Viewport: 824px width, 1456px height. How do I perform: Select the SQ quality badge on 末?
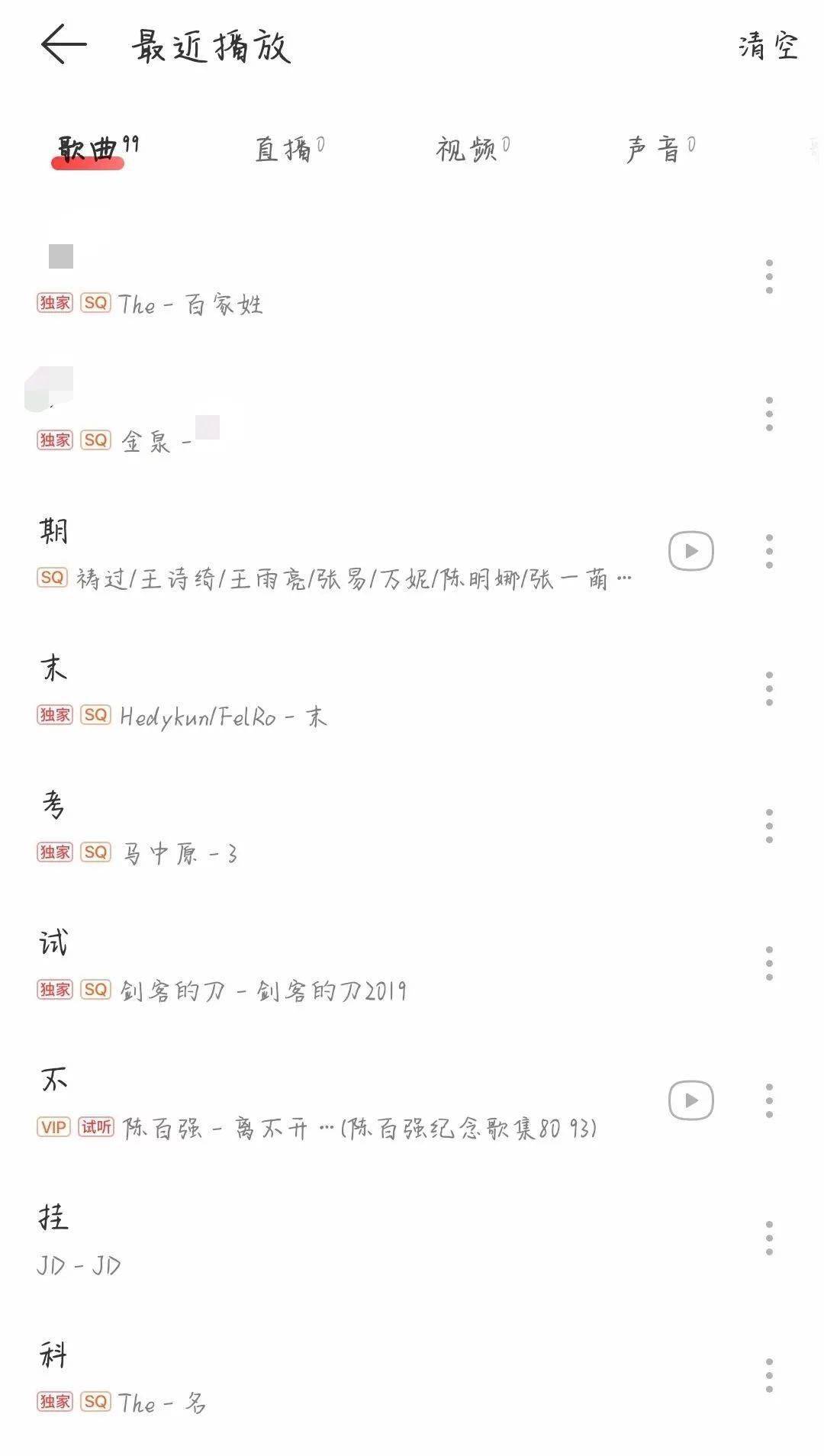click(x=96, y=717)
